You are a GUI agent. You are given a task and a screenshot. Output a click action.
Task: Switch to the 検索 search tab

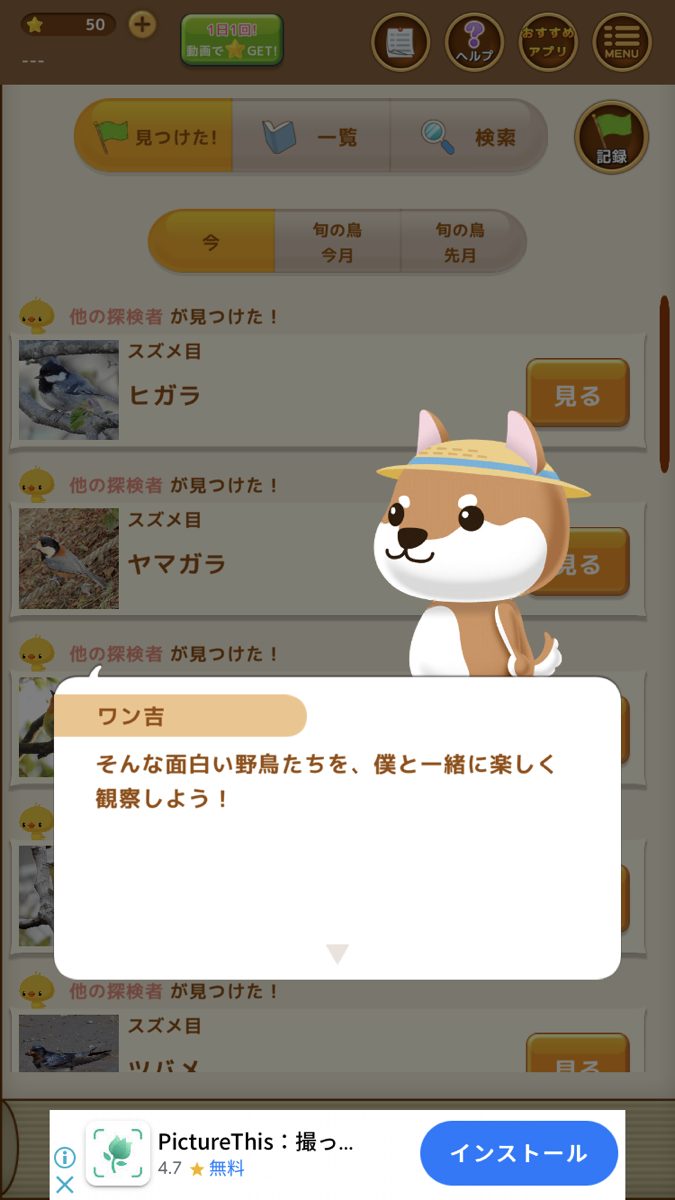pyautogui.click(x=468, y=136)
